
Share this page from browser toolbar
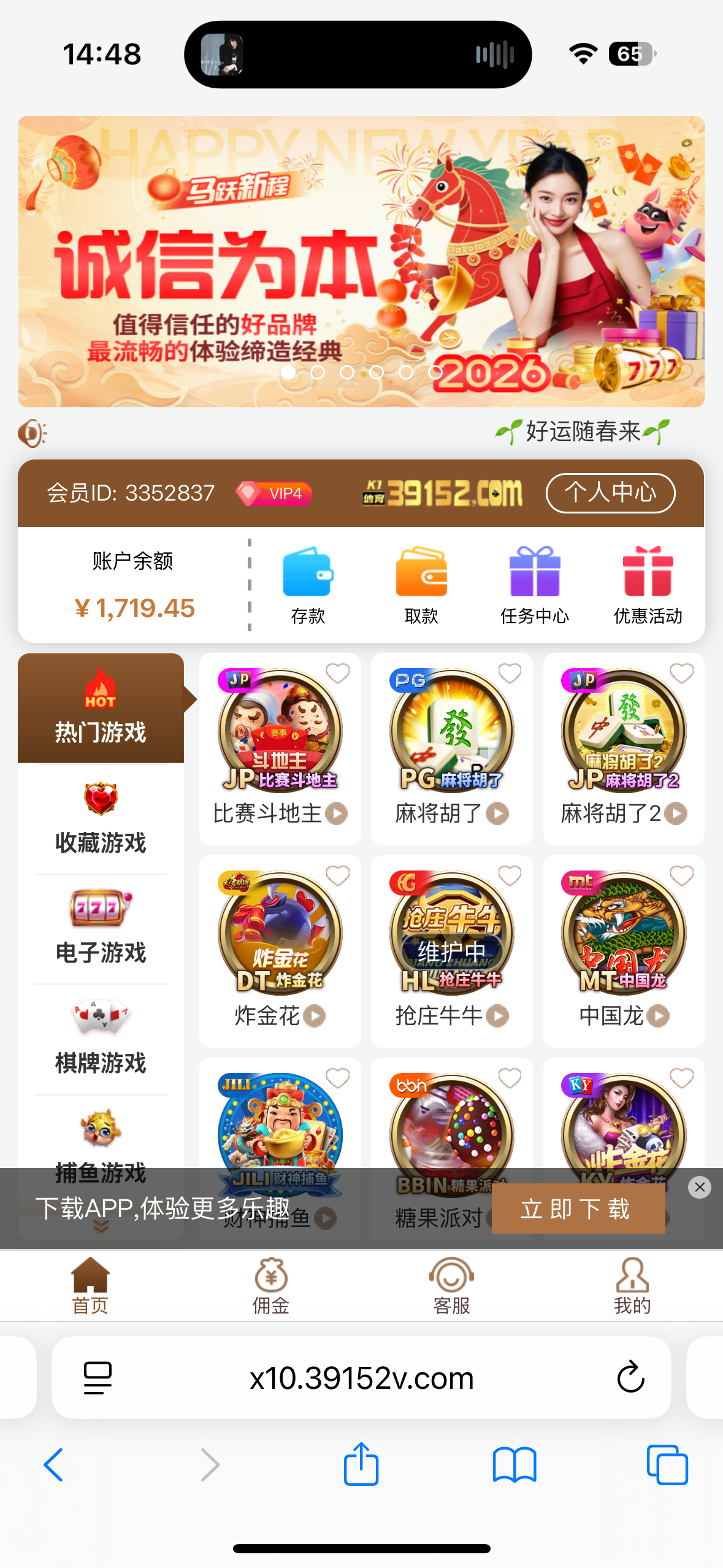tap(361, 1464)
